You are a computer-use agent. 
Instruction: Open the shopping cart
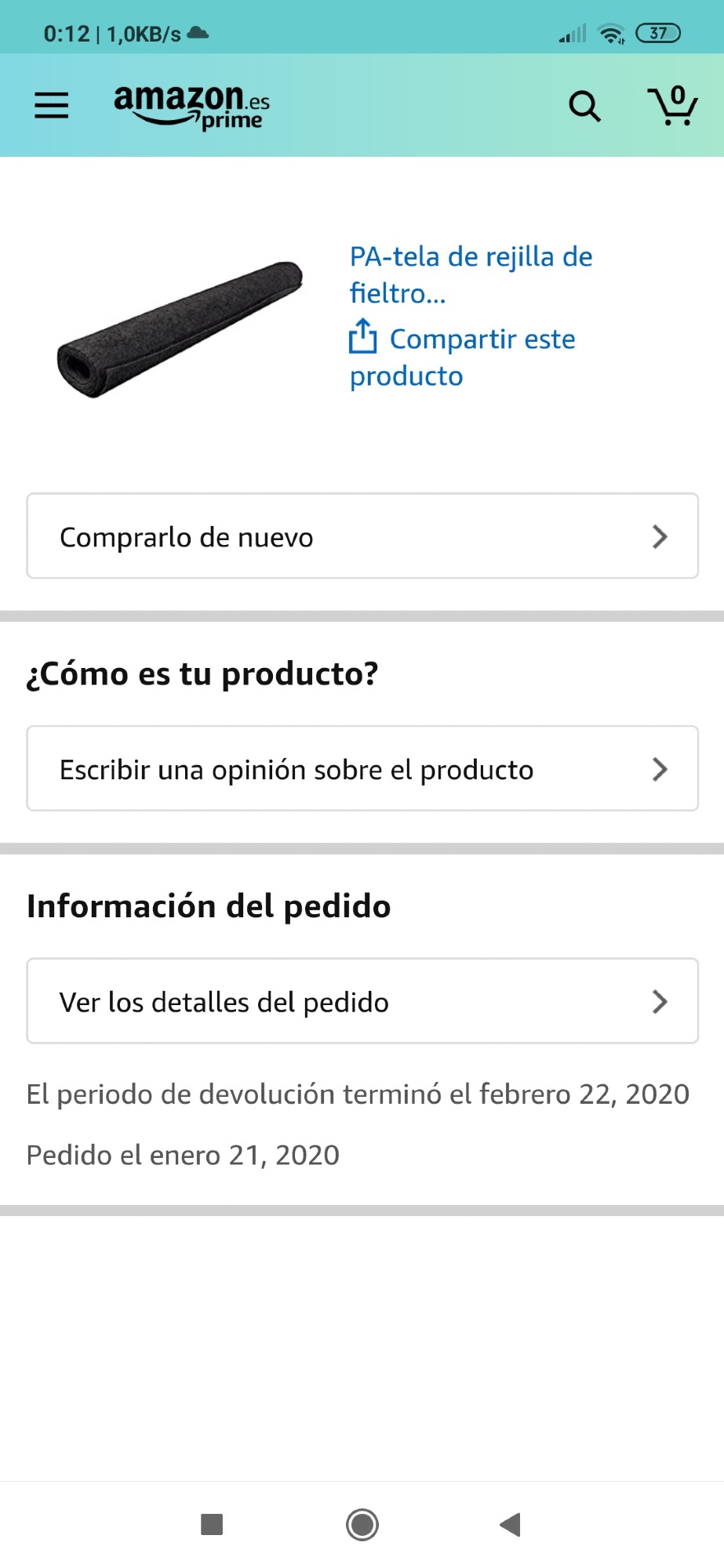[672, 106]
